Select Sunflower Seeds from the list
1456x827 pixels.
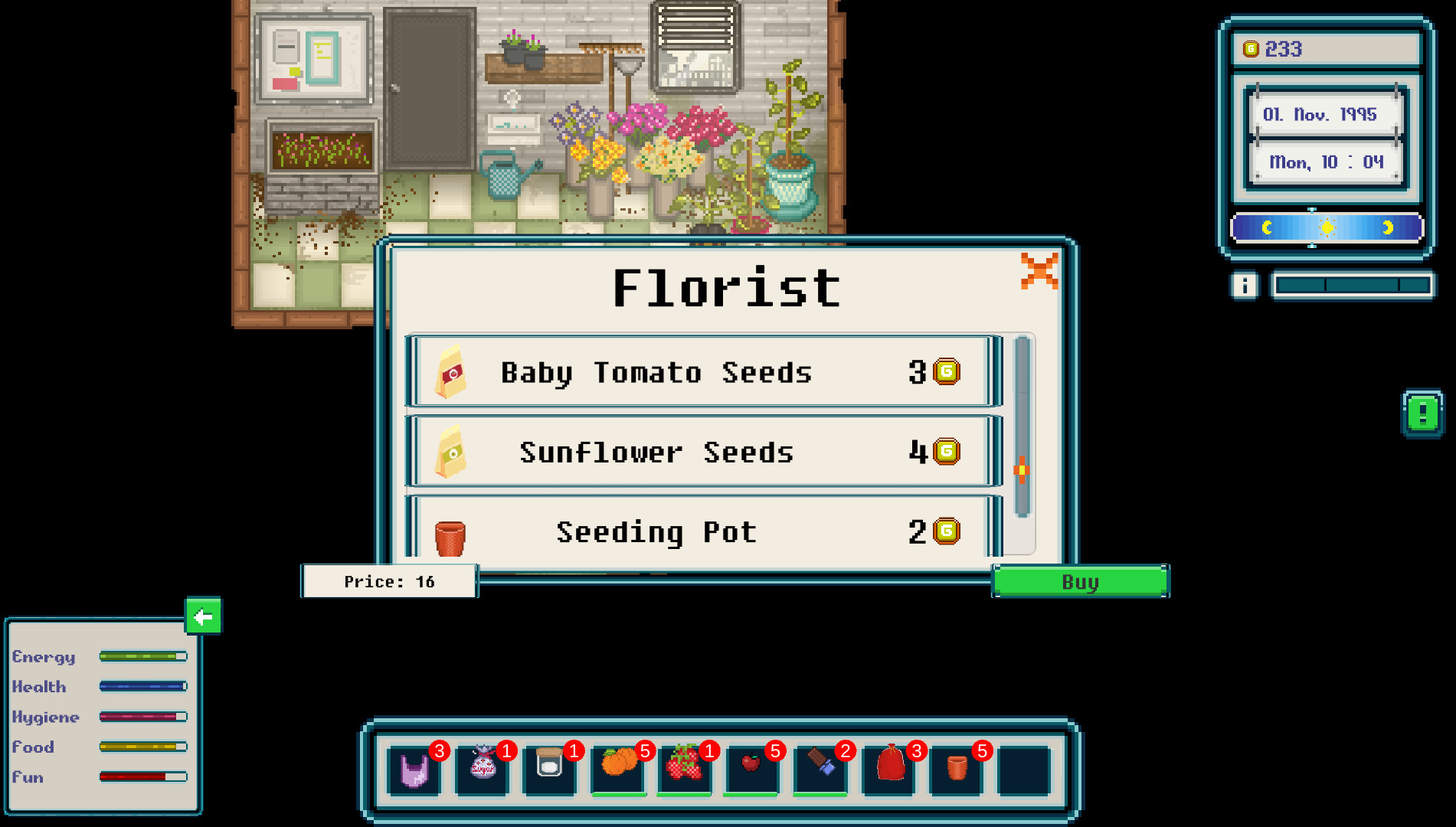(703, 452)
